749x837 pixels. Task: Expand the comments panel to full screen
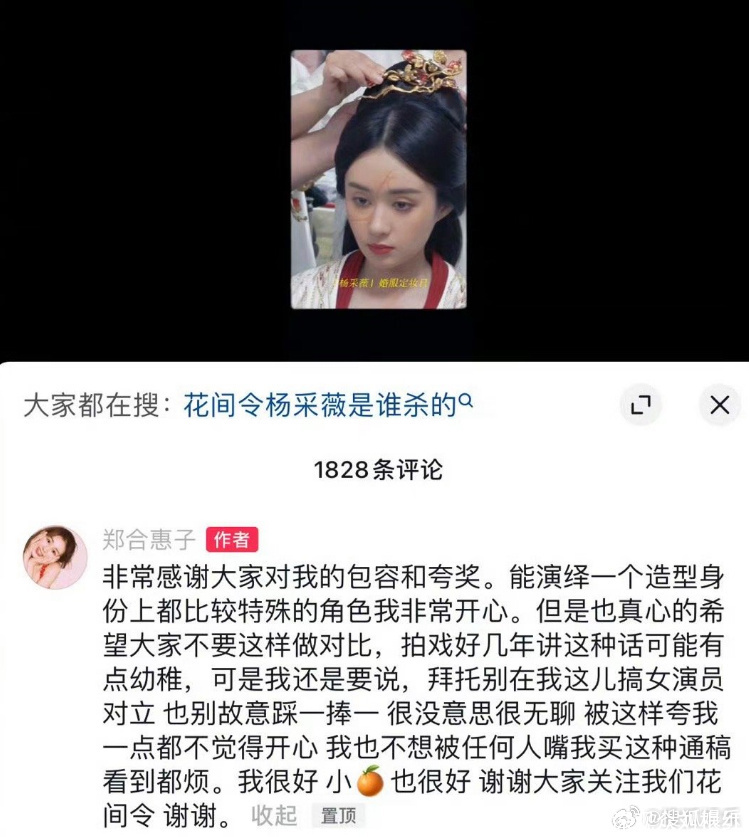tap(641, 405)
